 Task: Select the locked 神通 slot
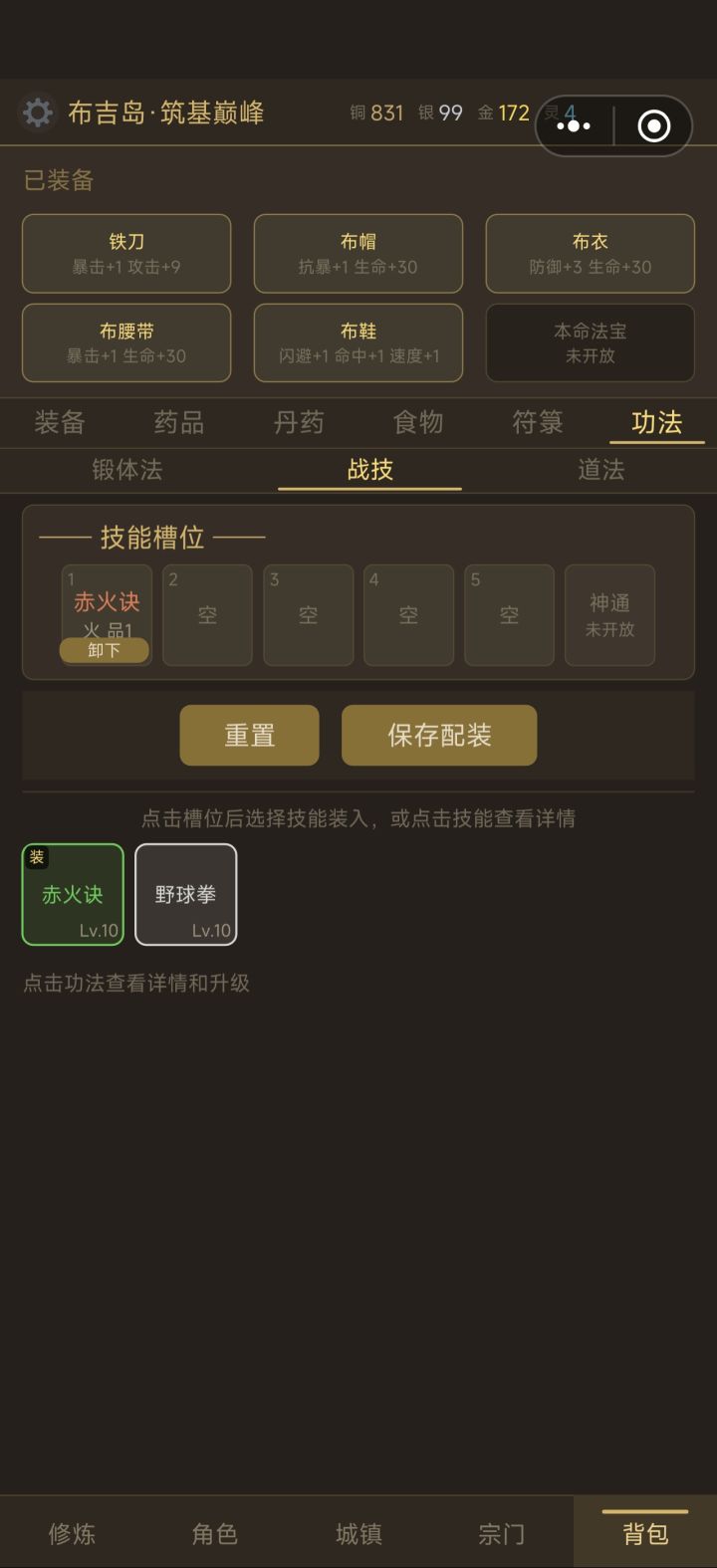tap(609, 614)
